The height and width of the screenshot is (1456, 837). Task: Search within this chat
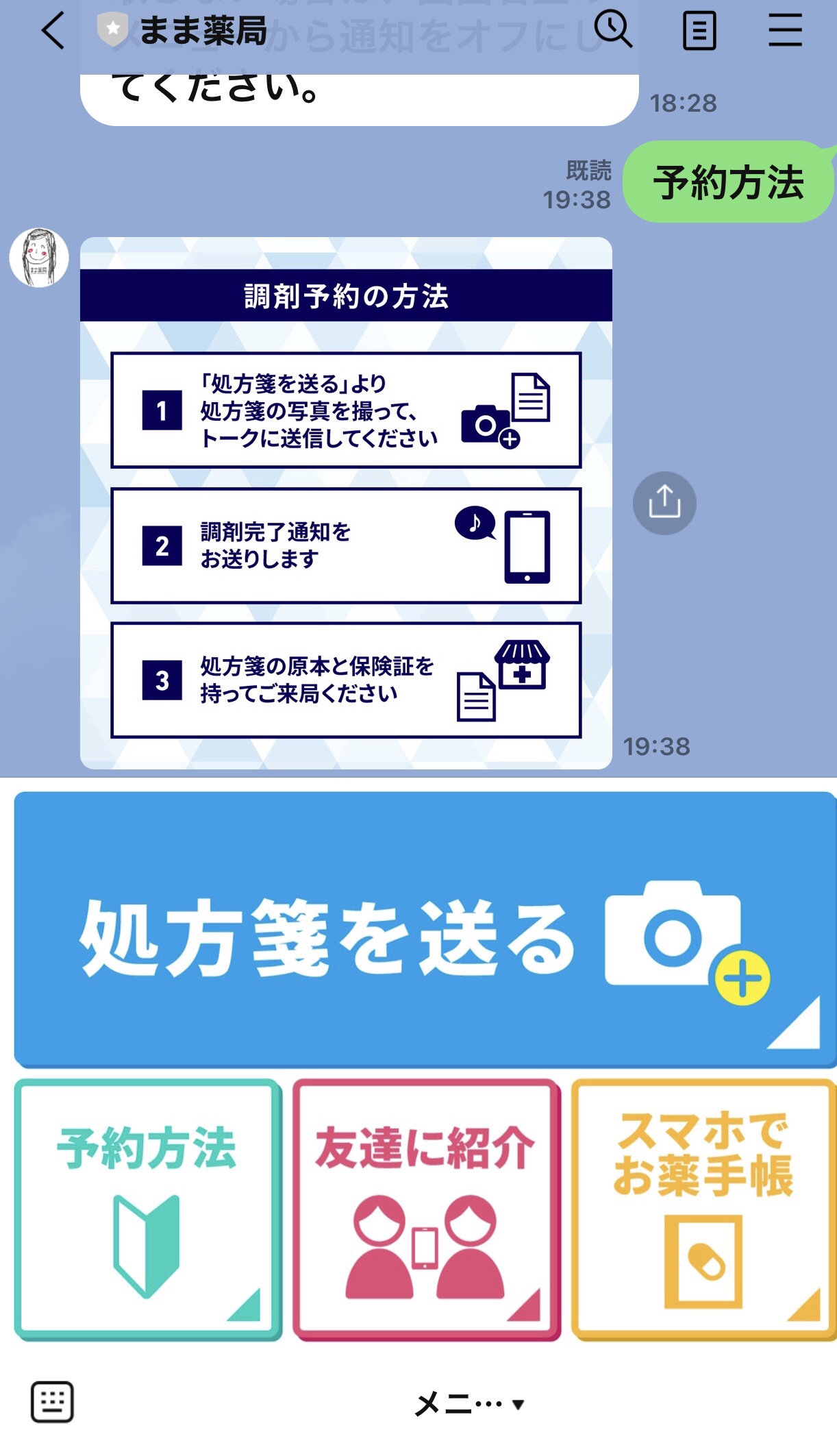click(612, 30)
